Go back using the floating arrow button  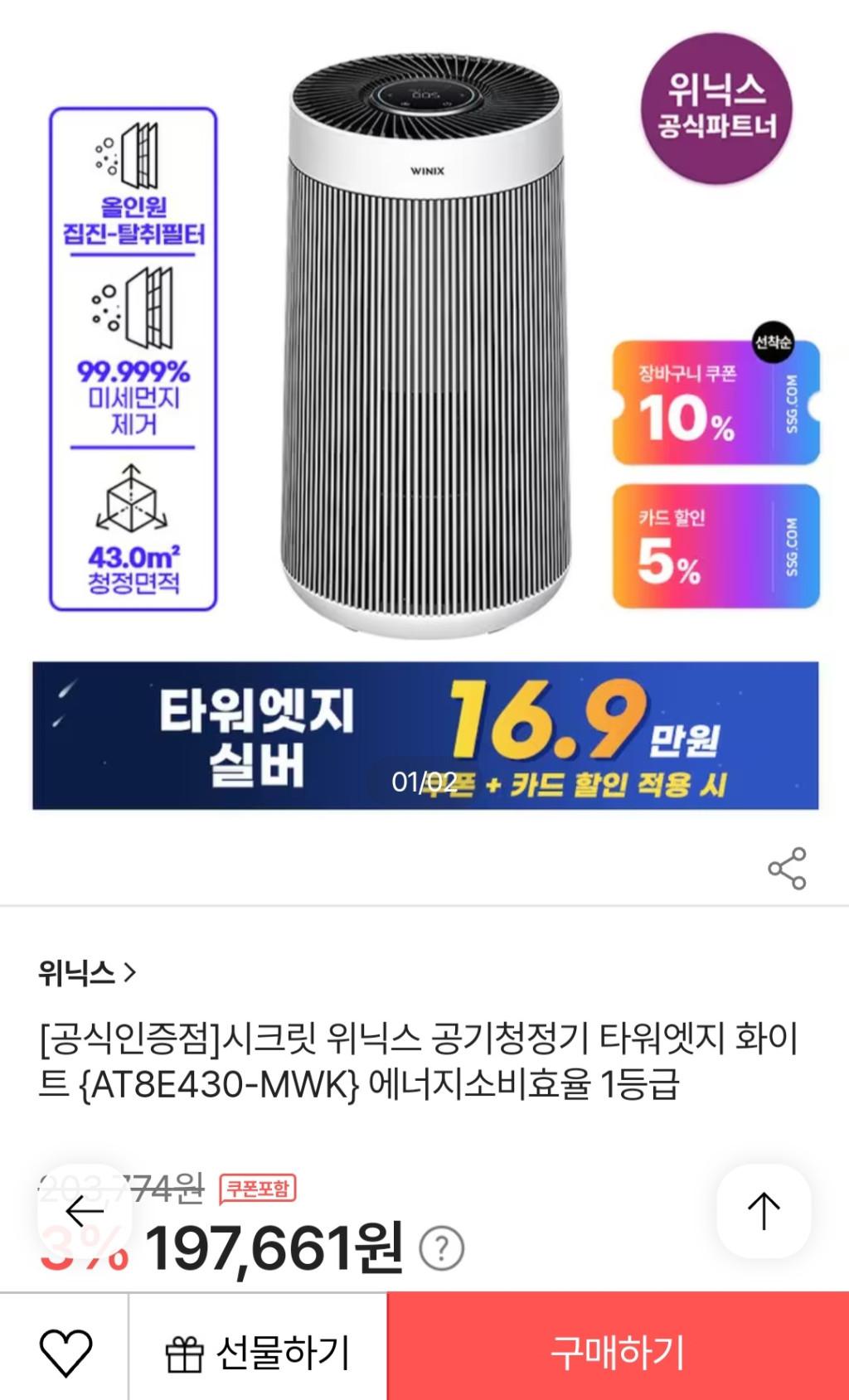[85, 1211]
